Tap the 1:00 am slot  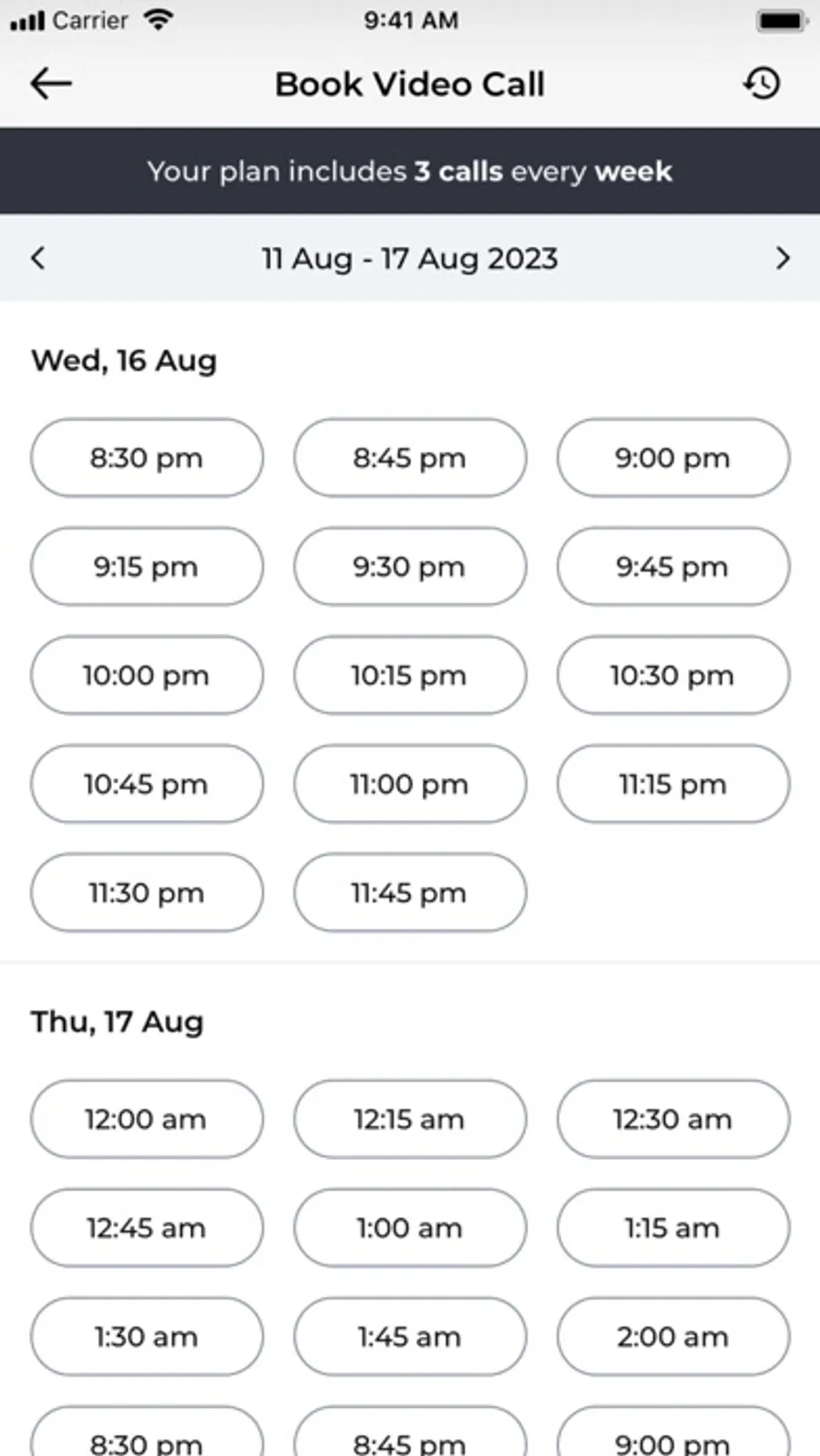point(410,1227)
